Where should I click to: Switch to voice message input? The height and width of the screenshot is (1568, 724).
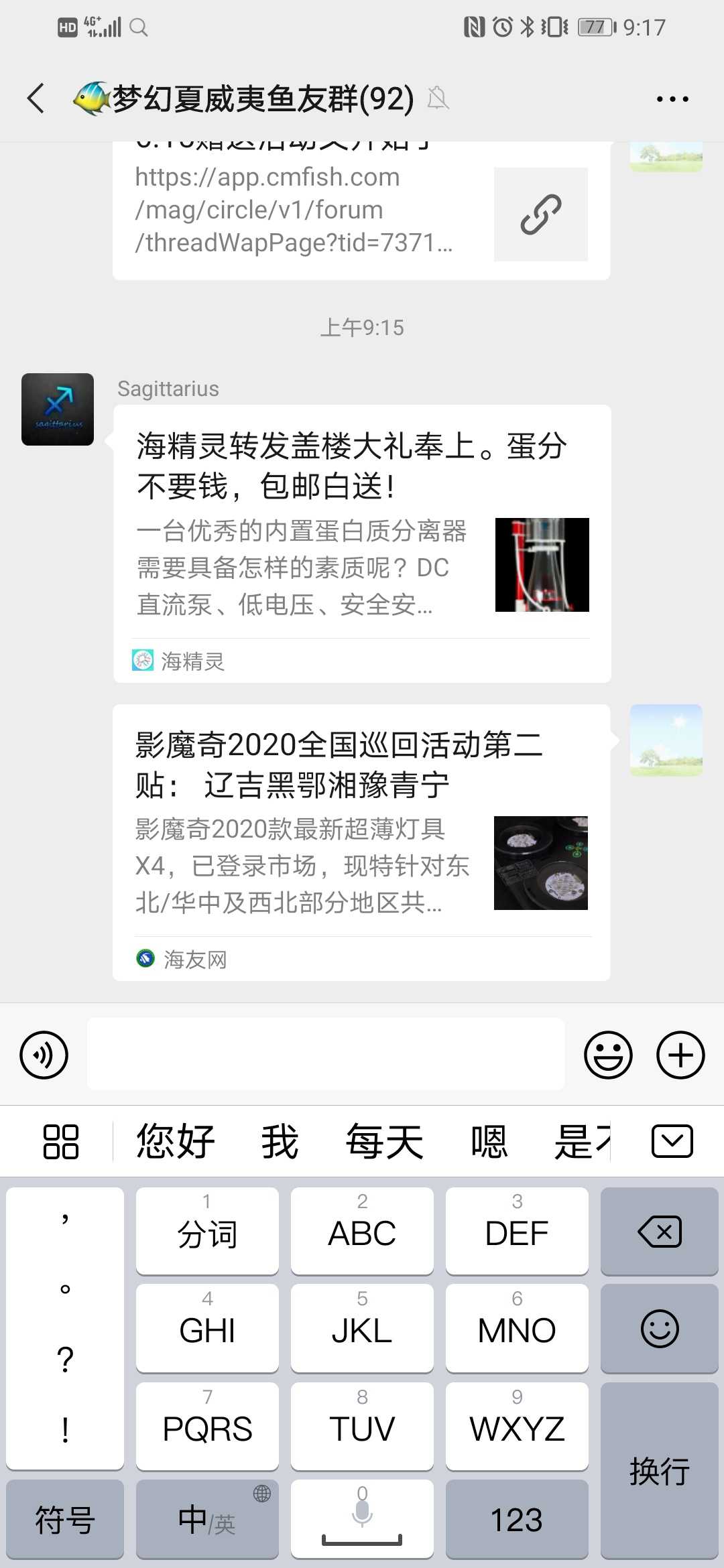pyautogui.click(x=44, y=1055)
